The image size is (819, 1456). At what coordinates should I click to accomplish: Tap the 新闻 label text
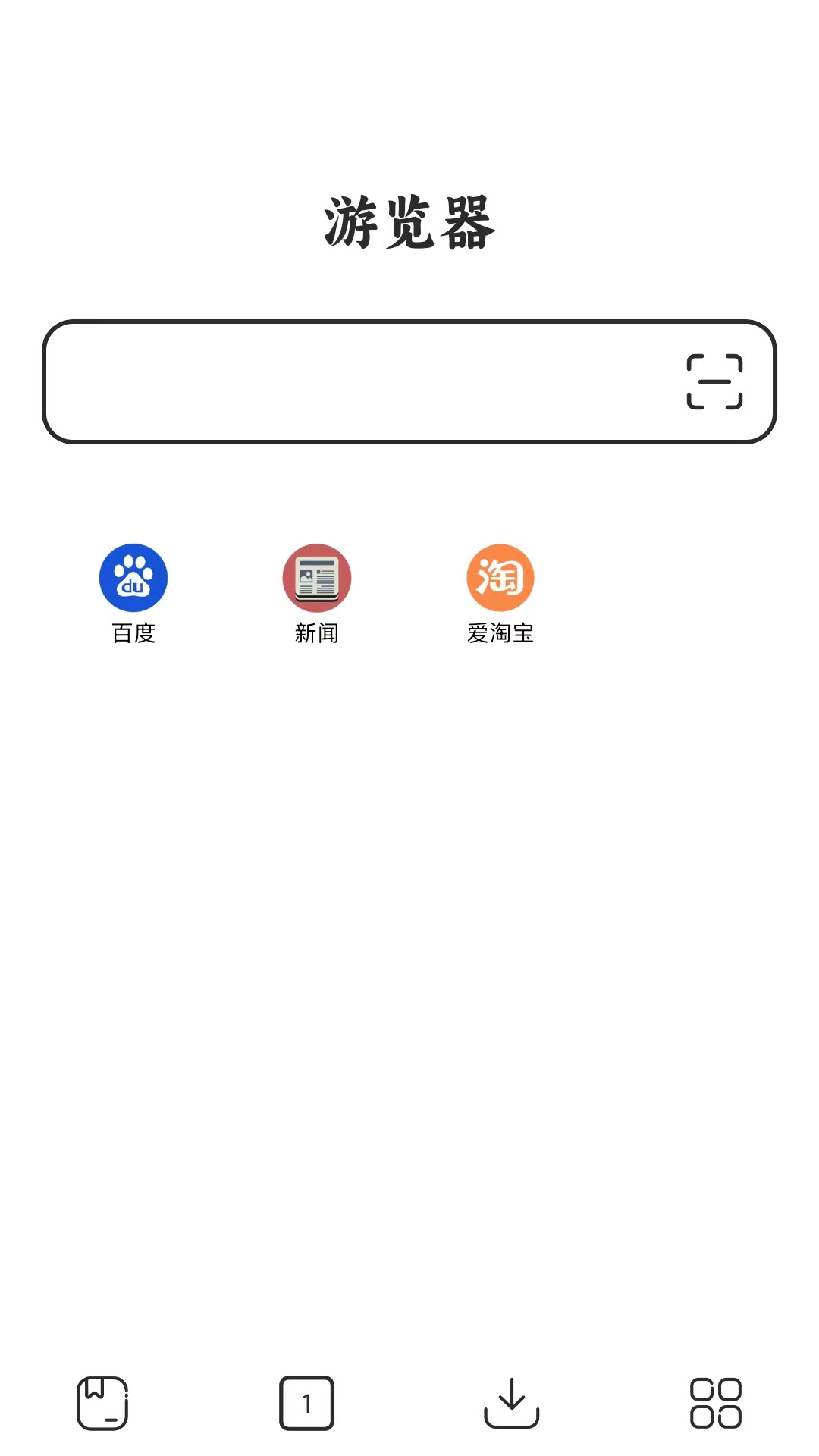(316, 634)
